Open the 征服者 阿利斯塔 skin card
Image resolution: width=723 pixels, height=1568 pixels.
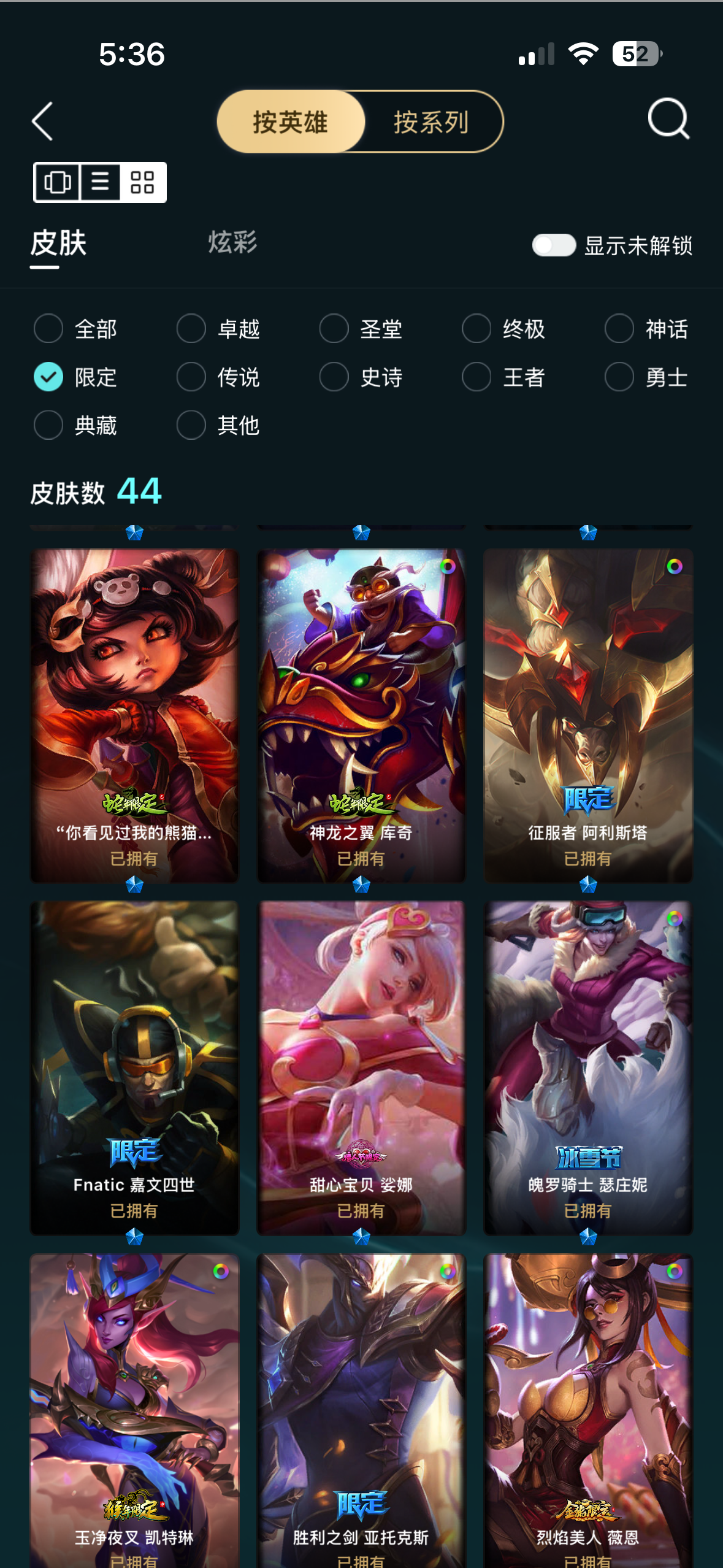(x=588, y=715)
